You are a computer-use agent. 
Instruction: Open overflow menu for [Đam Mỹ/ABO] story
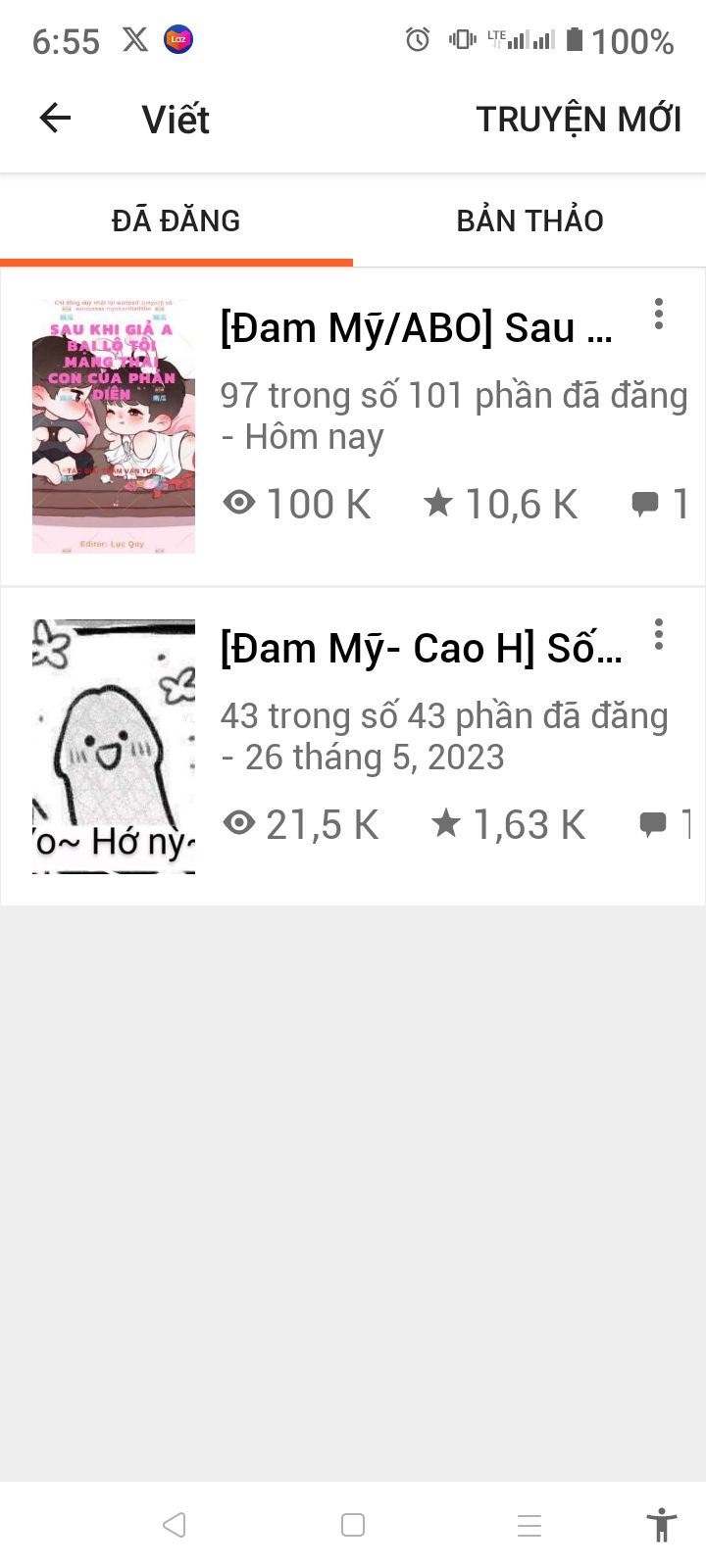659,314
